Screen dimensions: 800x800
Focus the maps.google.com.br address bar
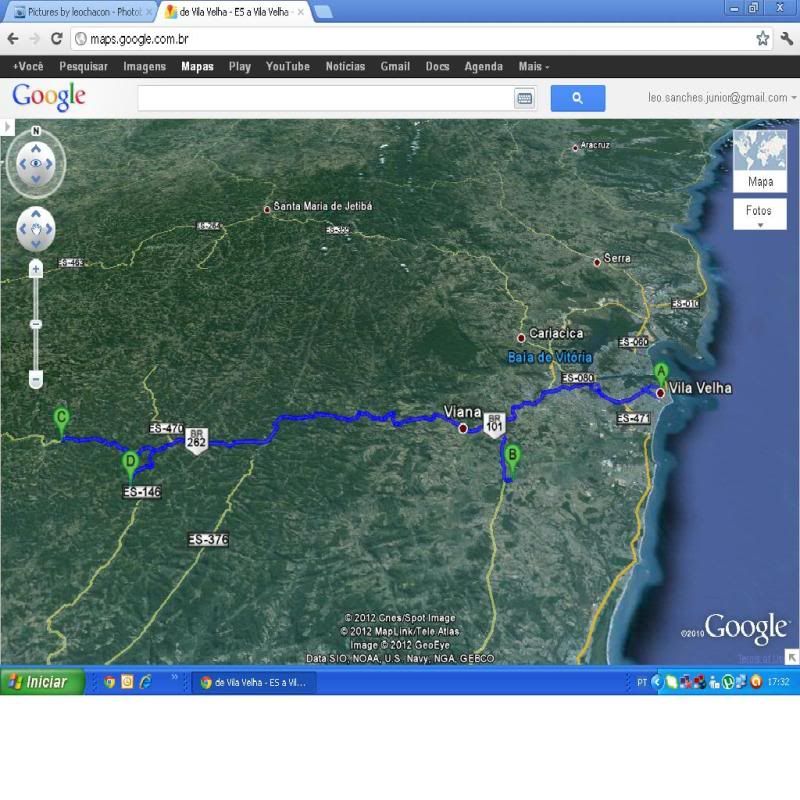coord(400,39)
